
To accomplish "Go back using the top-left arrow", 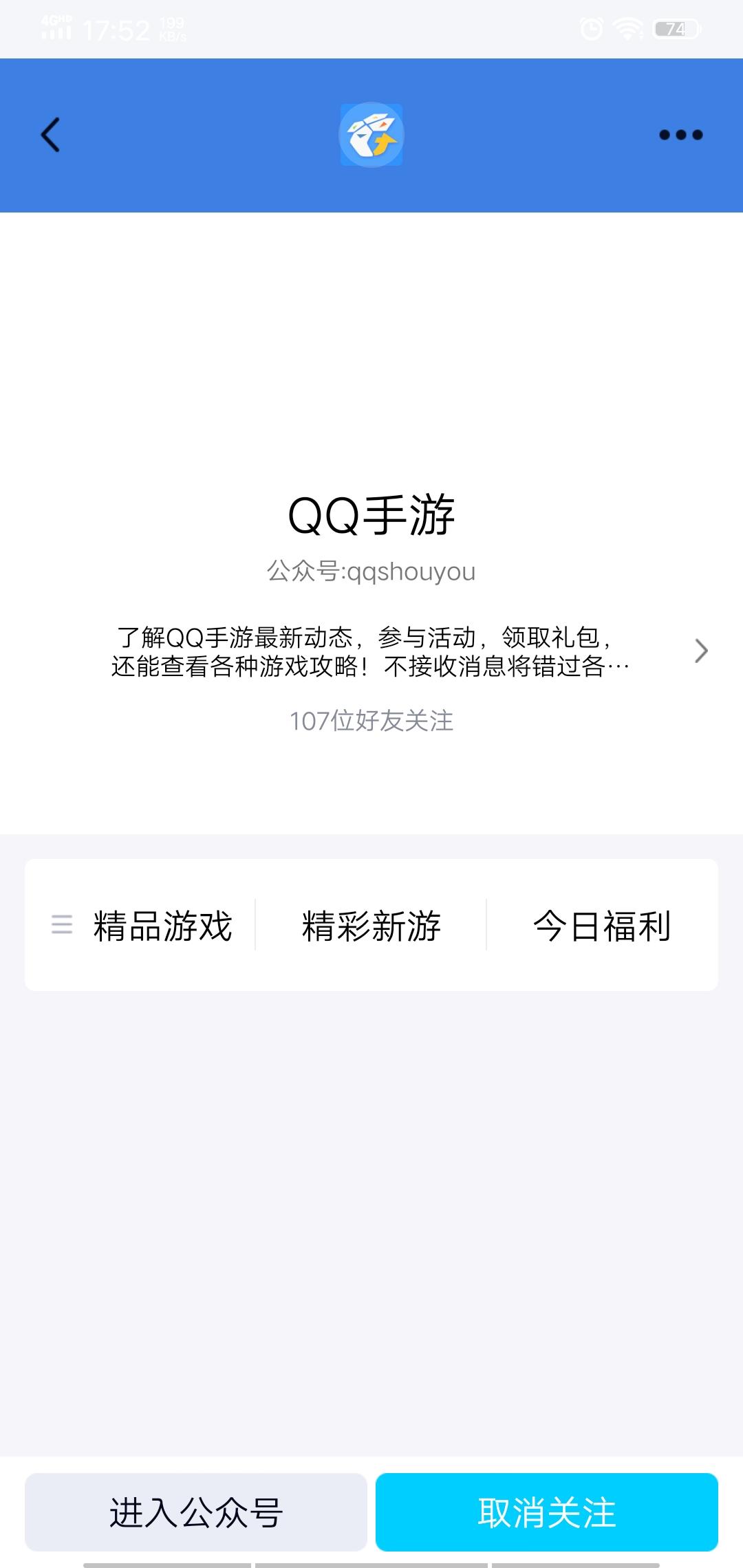I will tap(50, 135).
